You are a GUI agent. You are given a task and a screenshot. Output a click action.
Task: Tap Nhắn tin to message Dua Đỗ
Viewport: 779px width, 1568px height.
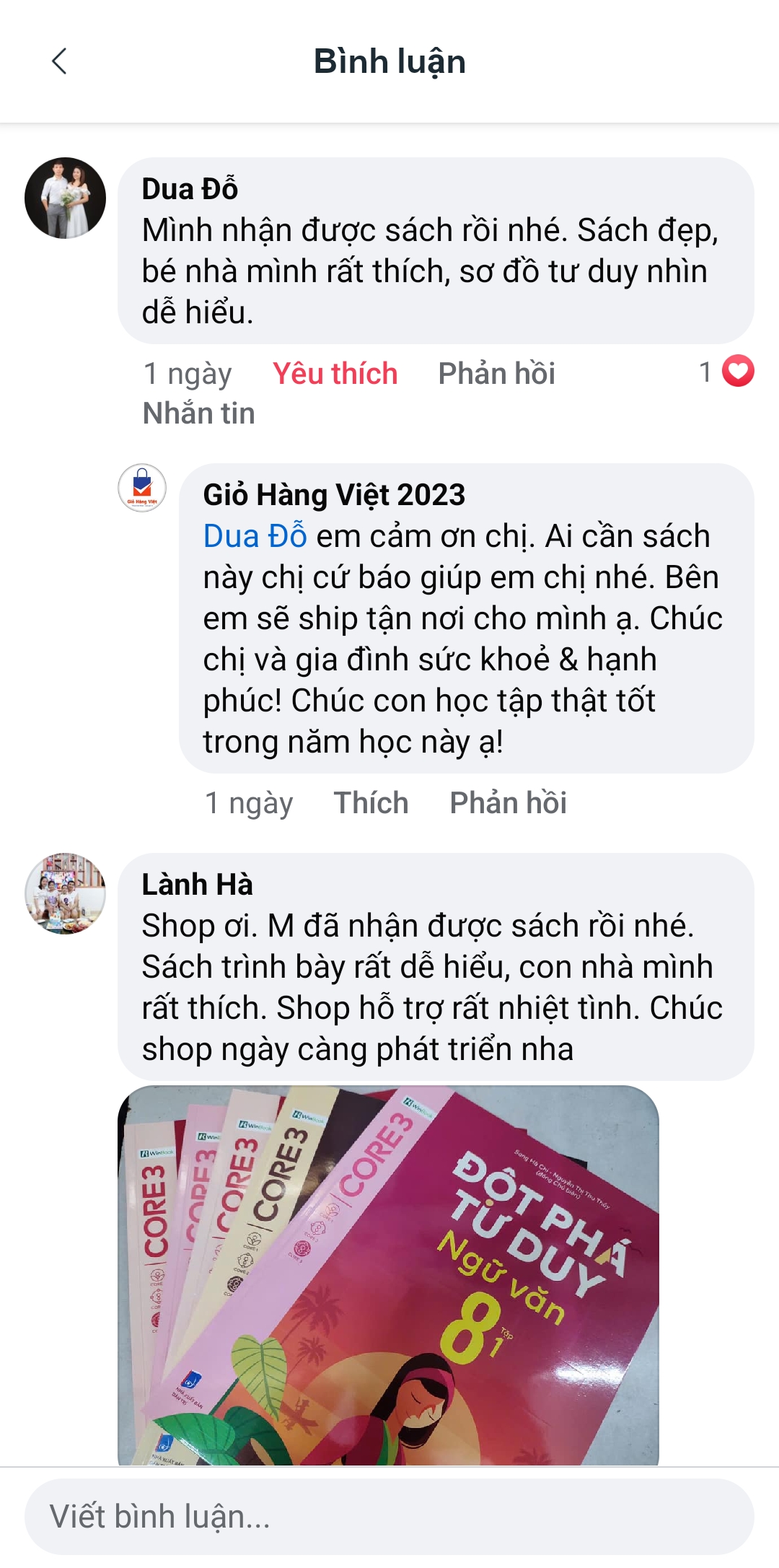pyautogui.click(x=198, y=413)
